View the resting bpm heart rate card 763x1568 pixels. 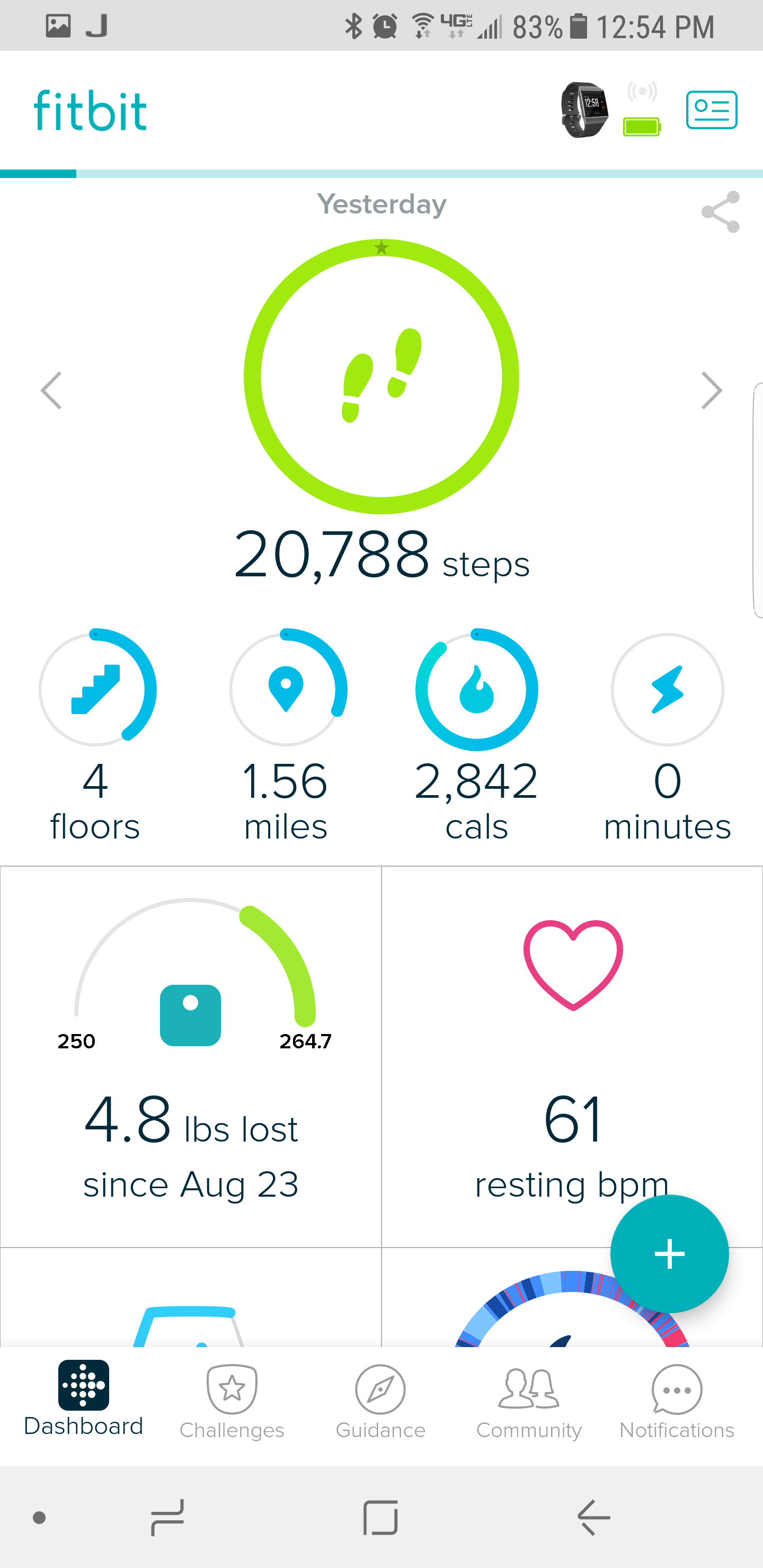click(572, 1056)
